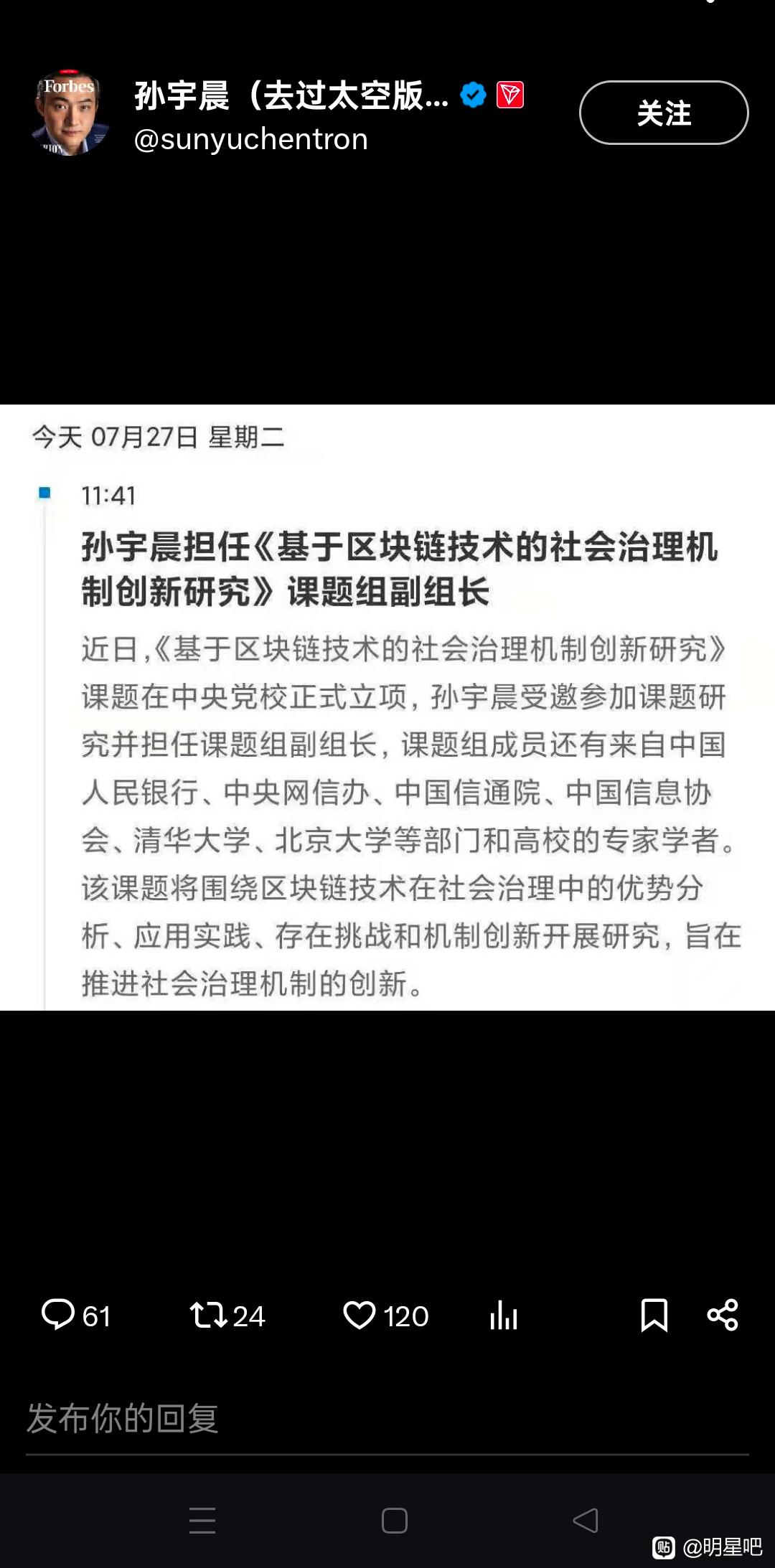
Task: Open the @sunyuchentron profile name
Action: coord(250,139)
